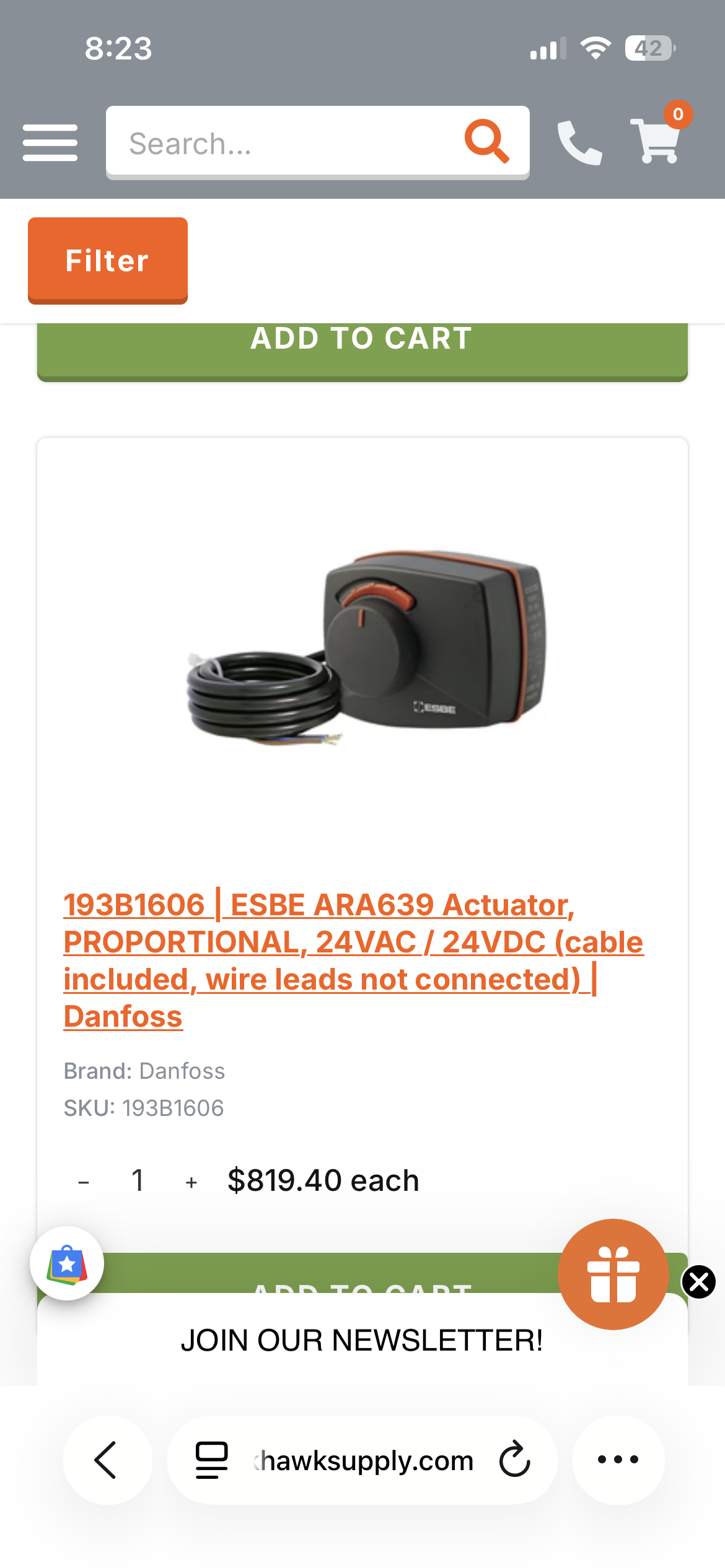Increase quantity with the plus button
Screen dimensions: 725x1568
click(x=191, y=1182)
